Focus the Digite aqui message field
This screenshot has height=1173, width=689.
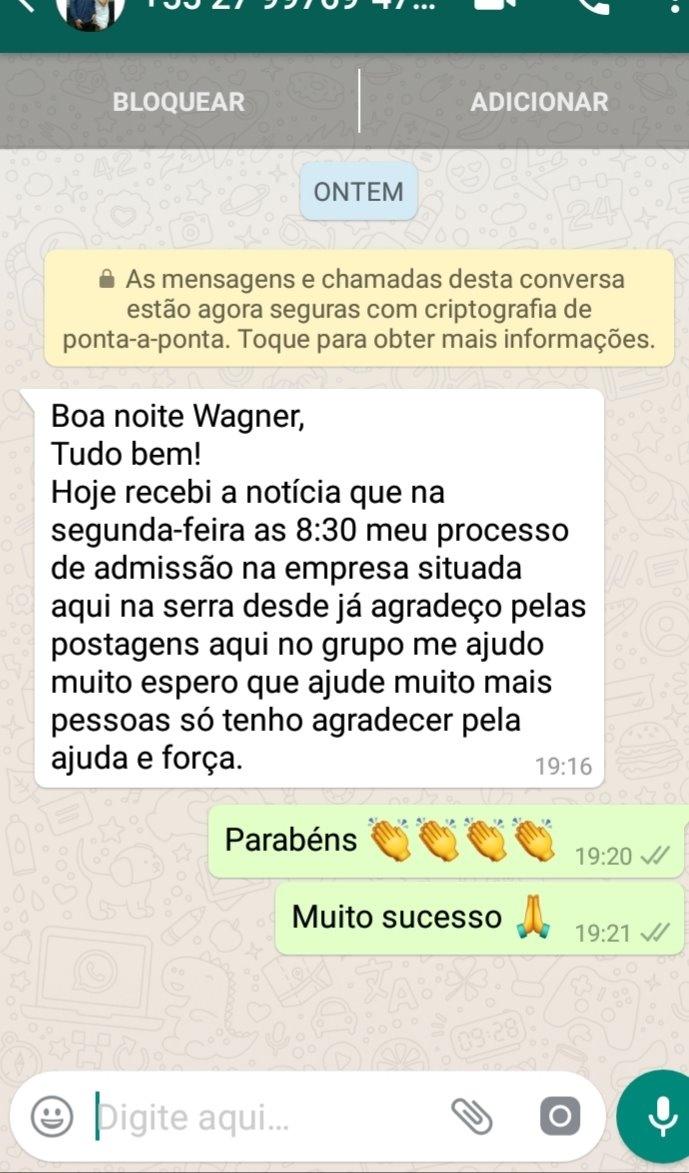(260, 1116)
